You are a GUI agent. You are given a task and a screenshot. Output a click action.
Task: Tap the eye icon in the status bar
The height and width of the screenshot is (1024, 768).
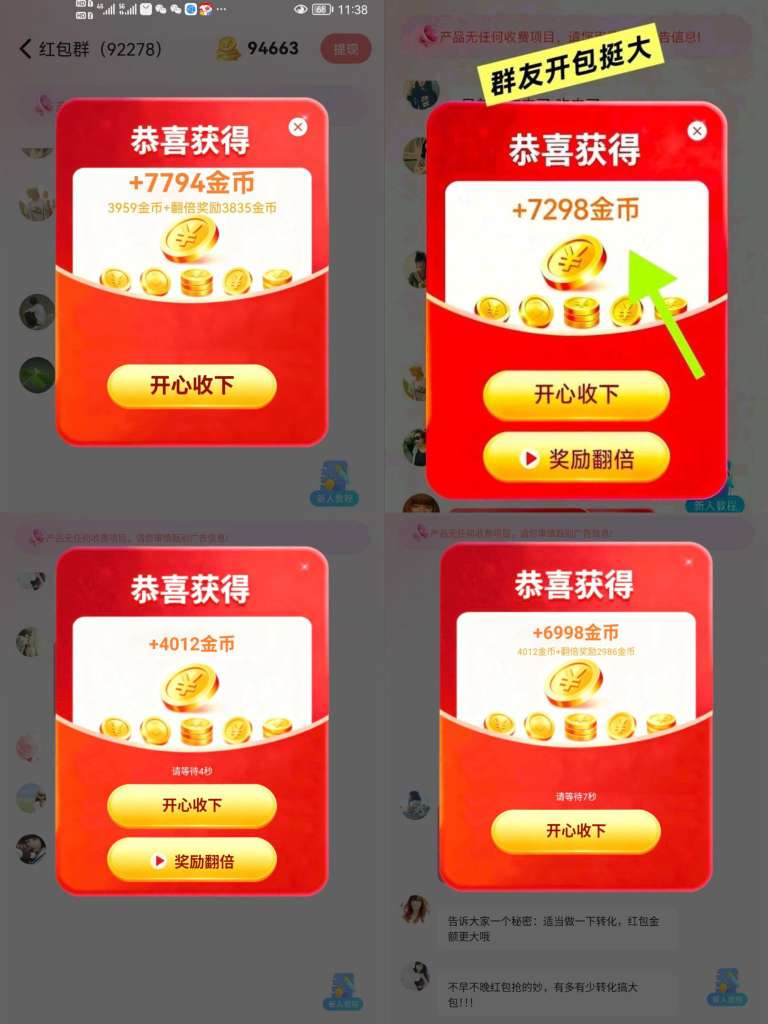(302, 10)
